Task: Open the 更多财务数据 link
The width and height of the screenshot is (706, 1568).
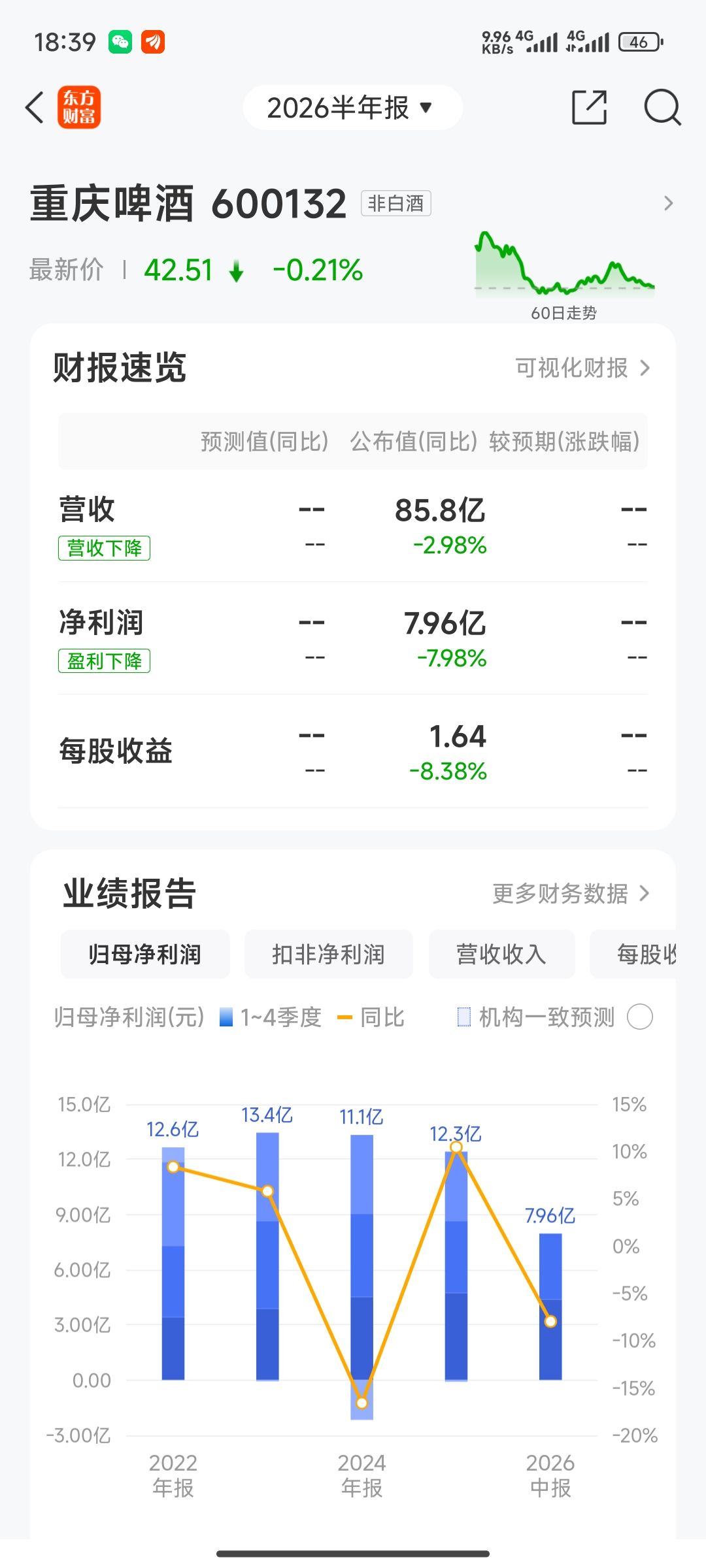Action: point(571,893)
